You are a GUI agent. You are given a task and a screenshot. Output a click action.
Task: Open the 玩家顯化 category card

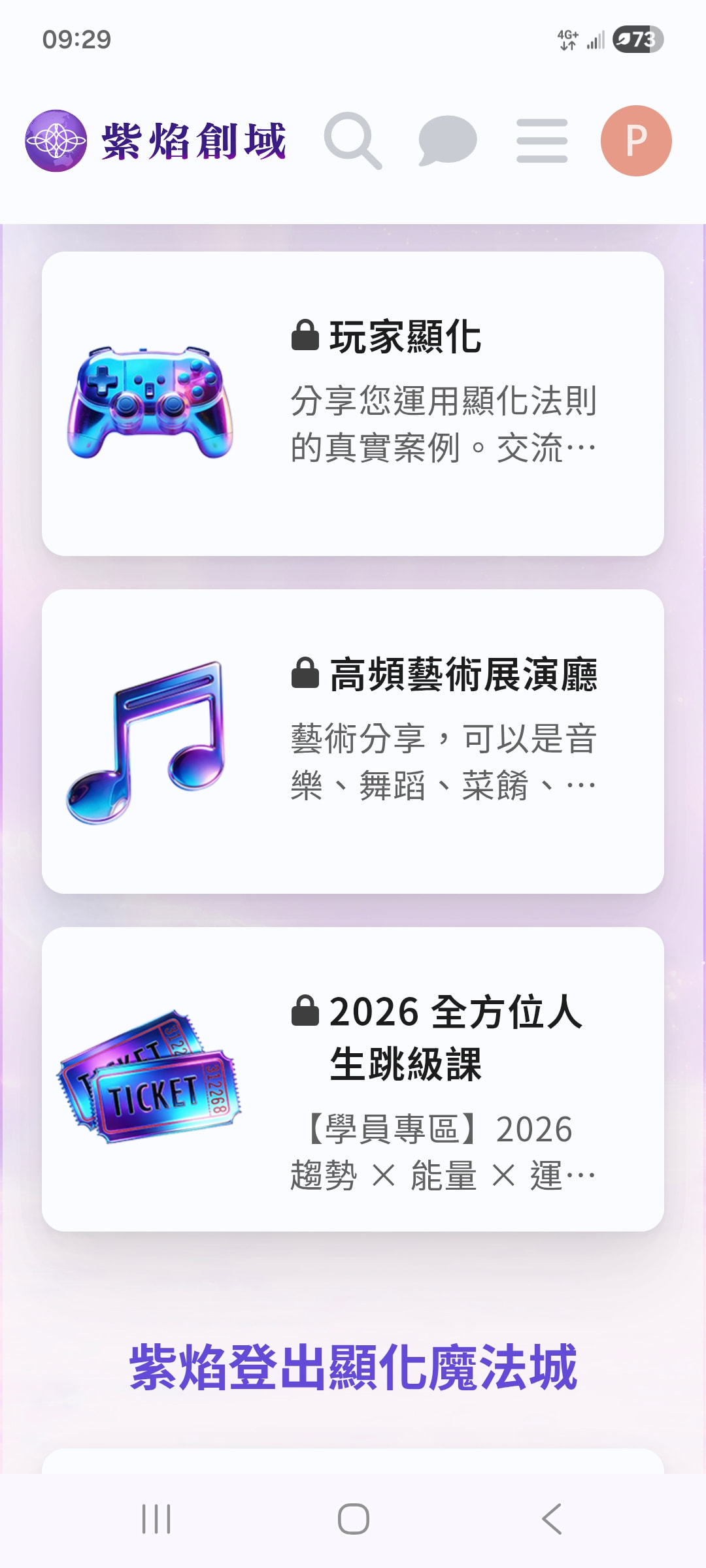[353, 404]
